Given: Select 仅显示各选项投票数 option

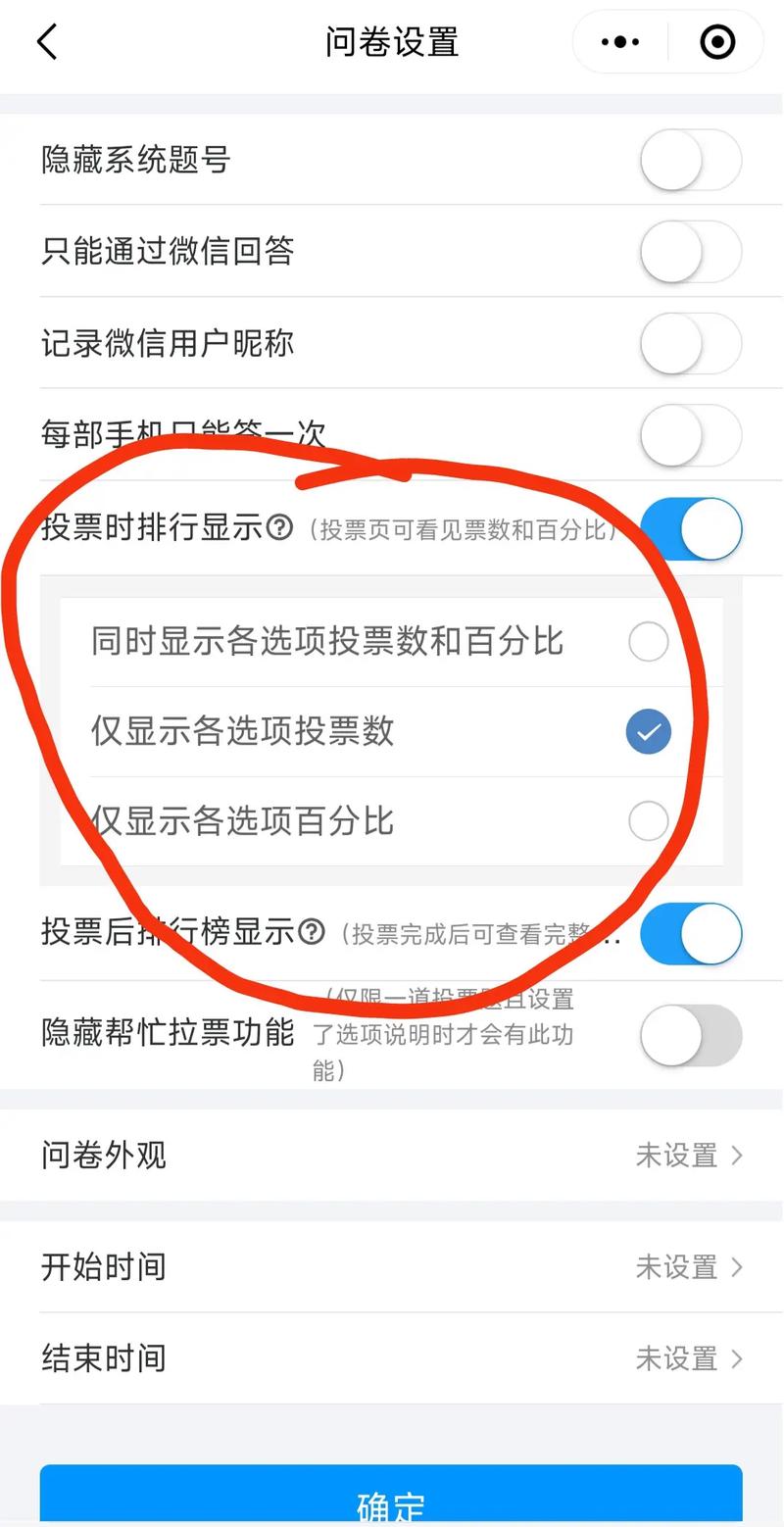Looking at the screenshot, I should click(x=648, y=731).
